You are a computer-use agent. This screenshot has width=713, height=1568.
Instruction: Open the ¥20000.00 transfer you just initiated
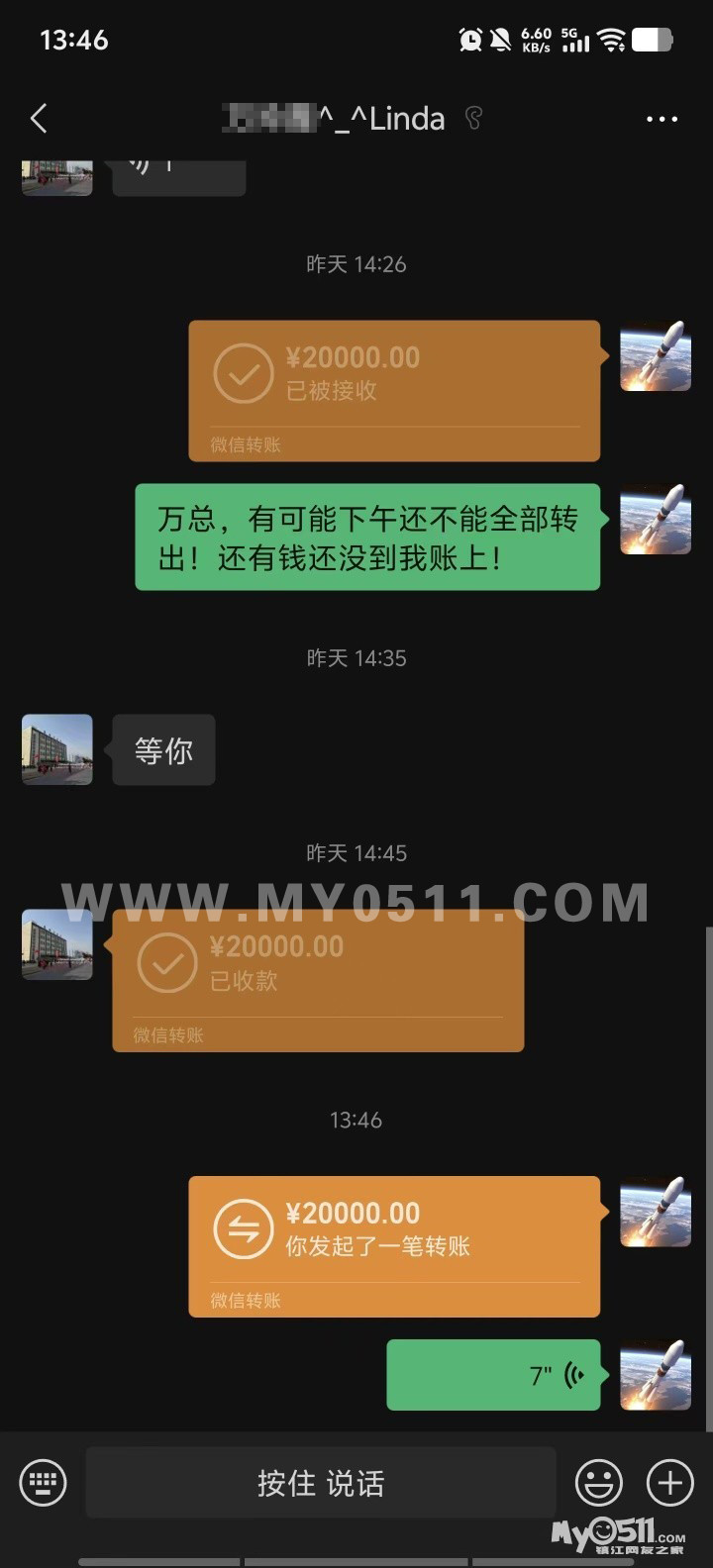tap(394, 1245)
